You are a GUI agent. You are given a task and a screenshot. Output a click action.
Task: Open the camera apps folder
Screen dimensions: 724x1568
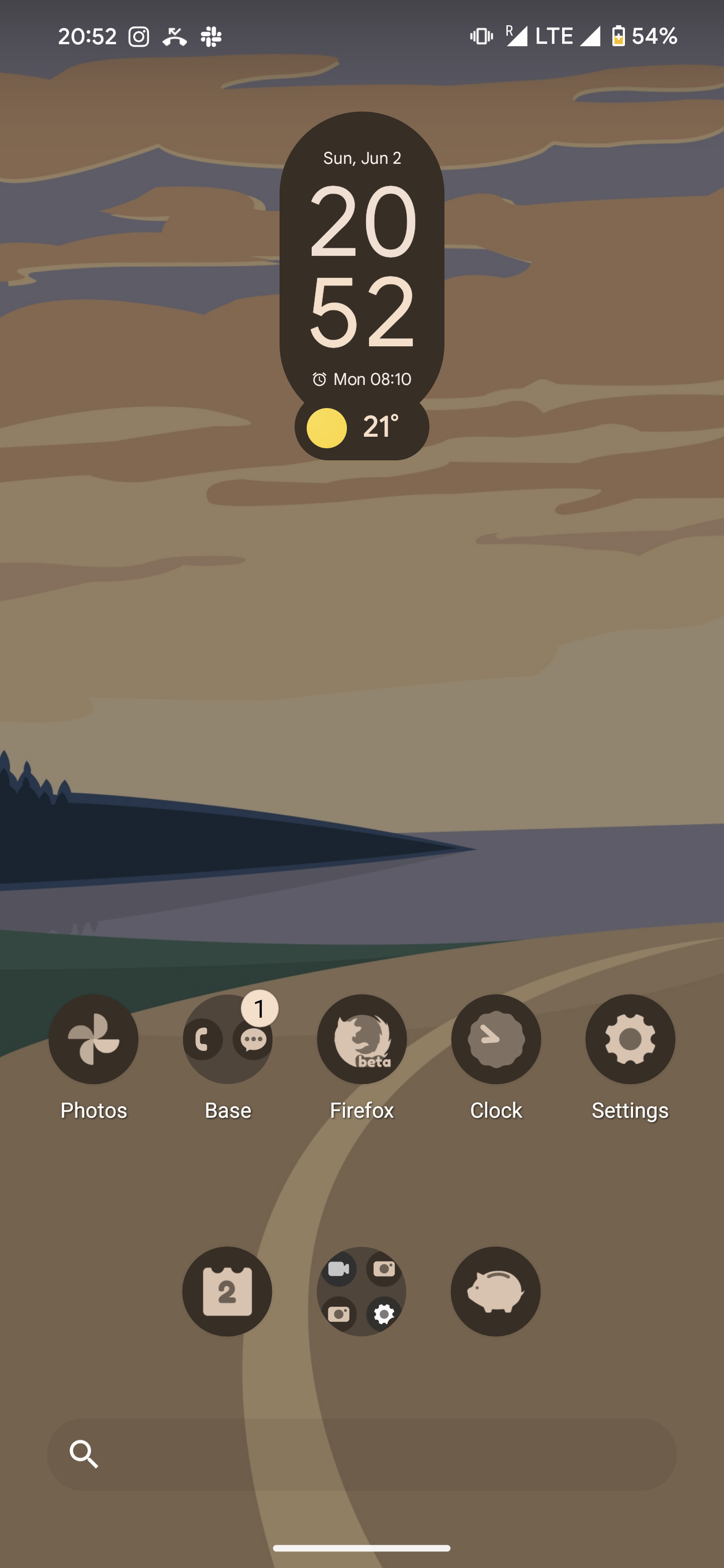pyautogui.click(x=361, y=1291)
